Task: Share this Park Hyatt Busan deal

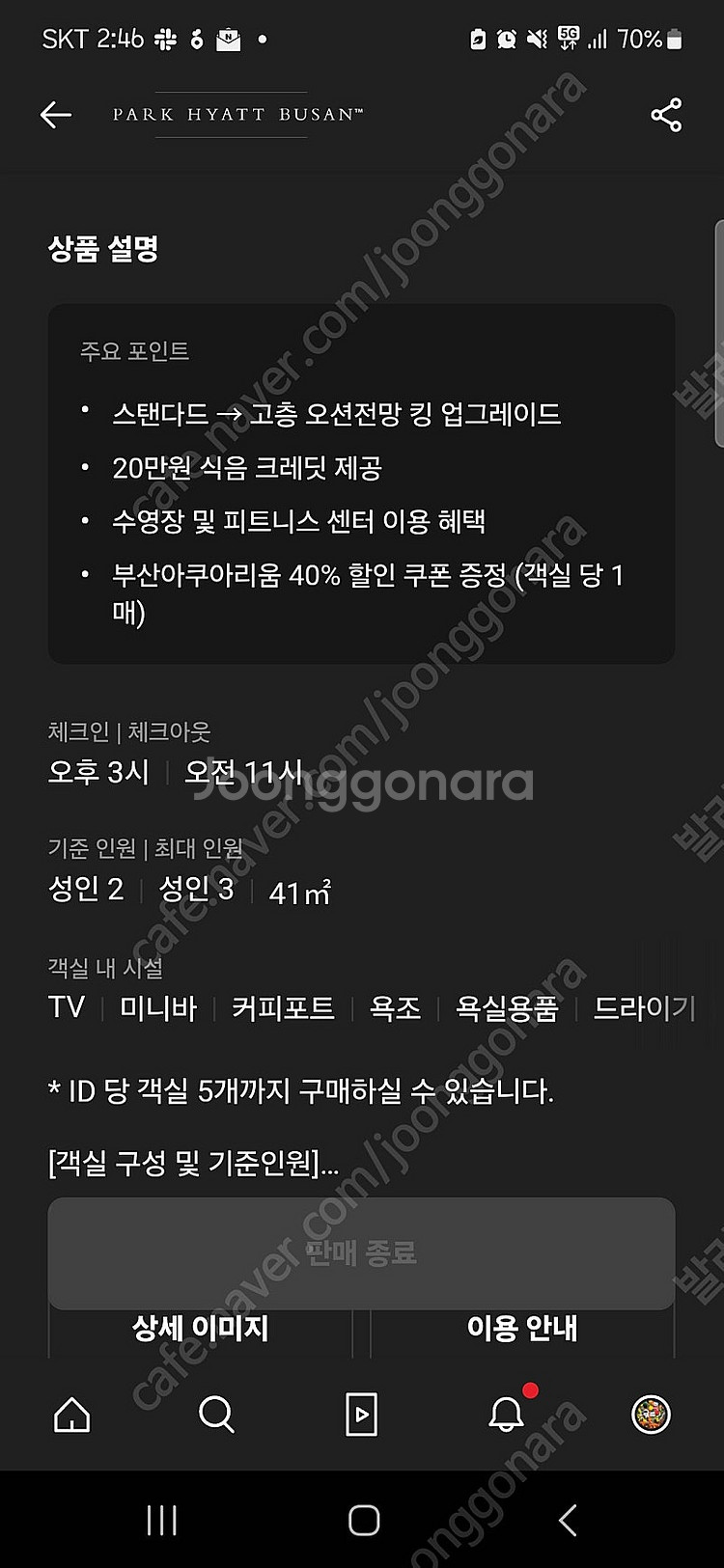Action: (x=666, y=115)
